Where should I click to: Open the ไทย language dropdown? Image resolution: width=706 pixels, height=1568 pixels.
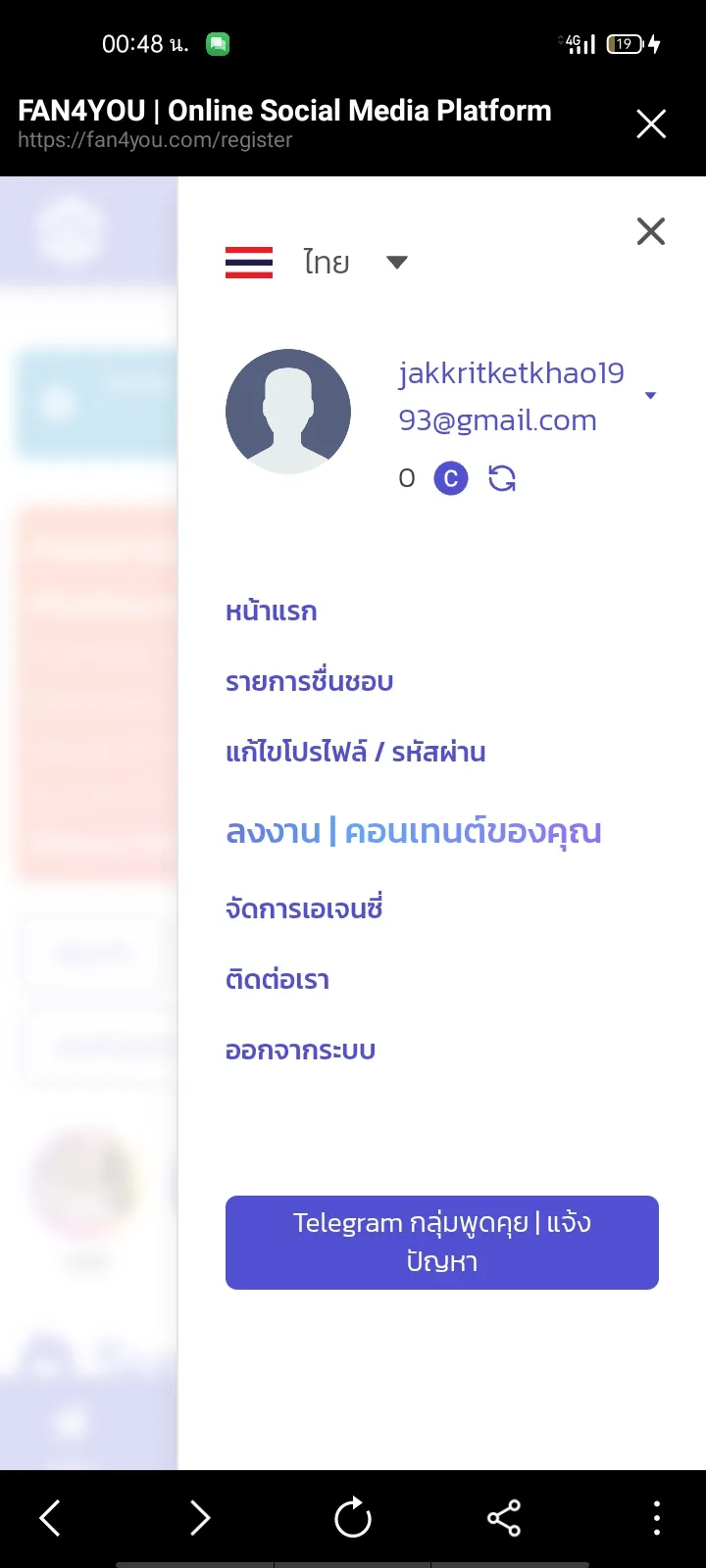click(x=396, y=263)
